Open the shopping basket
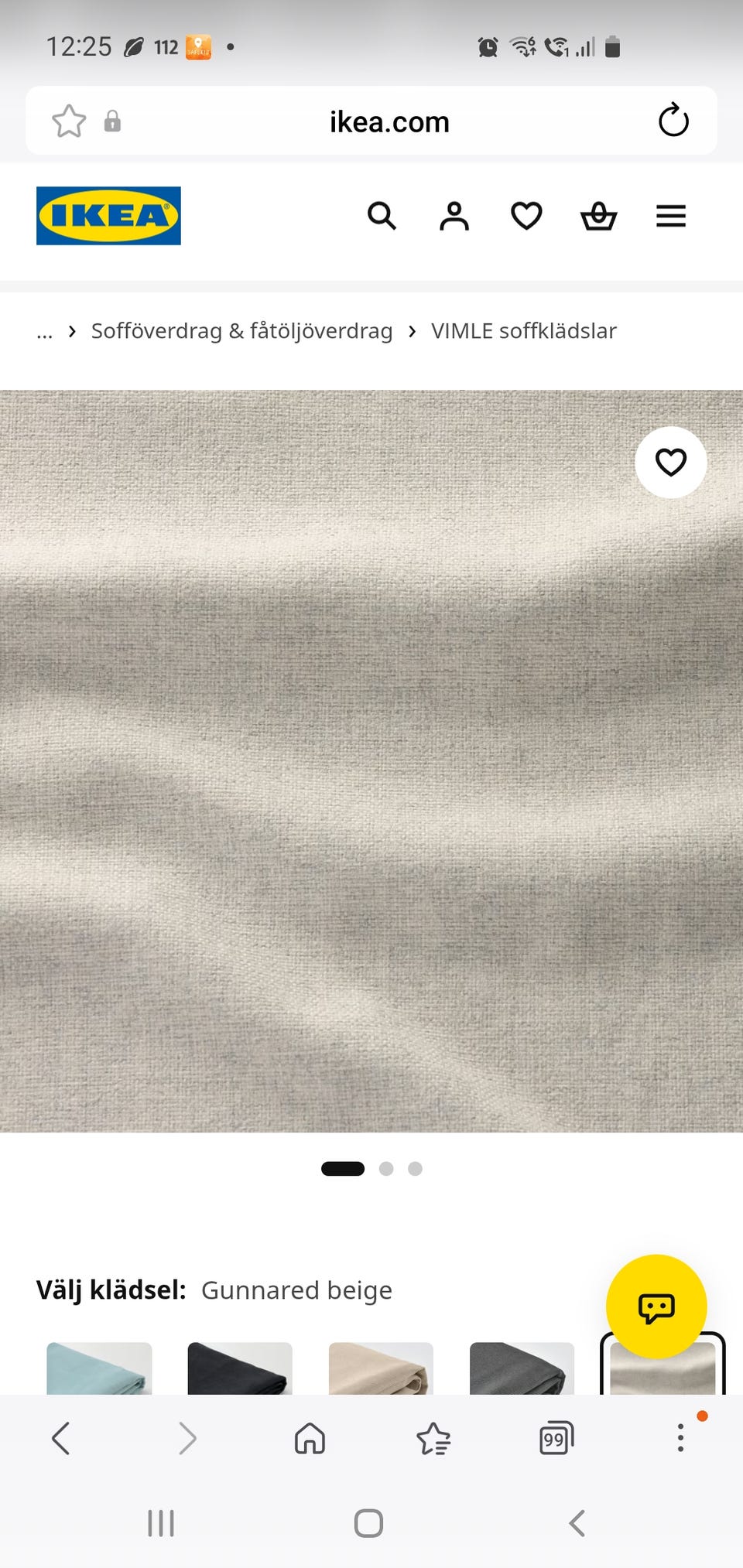This screenshot has height=1568, width=743. (x=599, y=216)
